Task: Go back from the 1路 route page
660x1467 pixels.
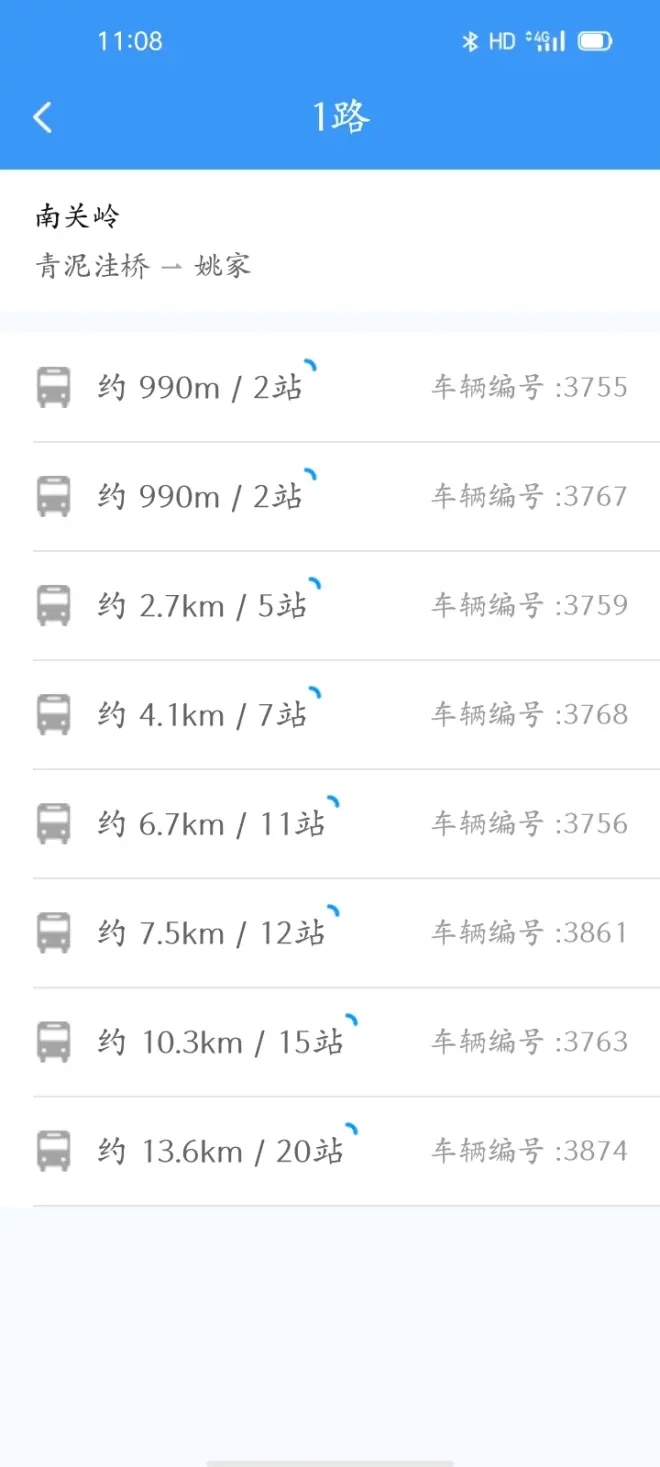Action: pos(42,118)
